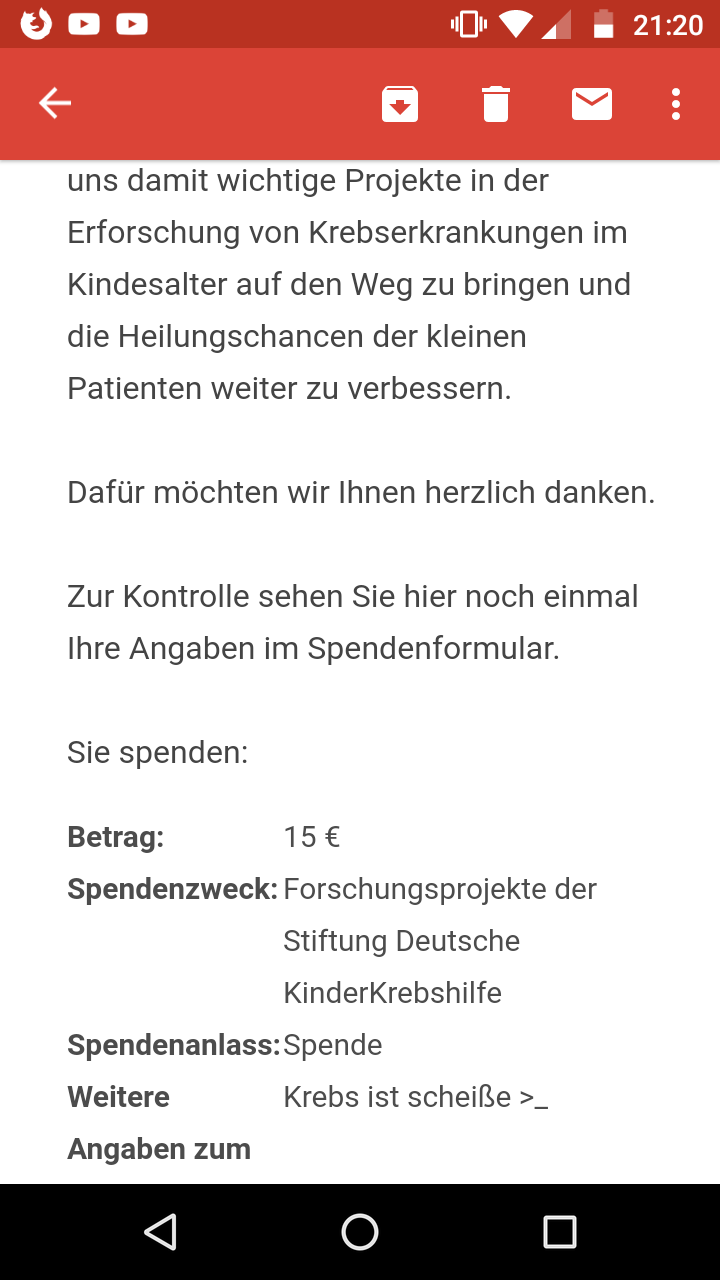
Task: Delete this email with the trash icon
Action: pos(496,104)
